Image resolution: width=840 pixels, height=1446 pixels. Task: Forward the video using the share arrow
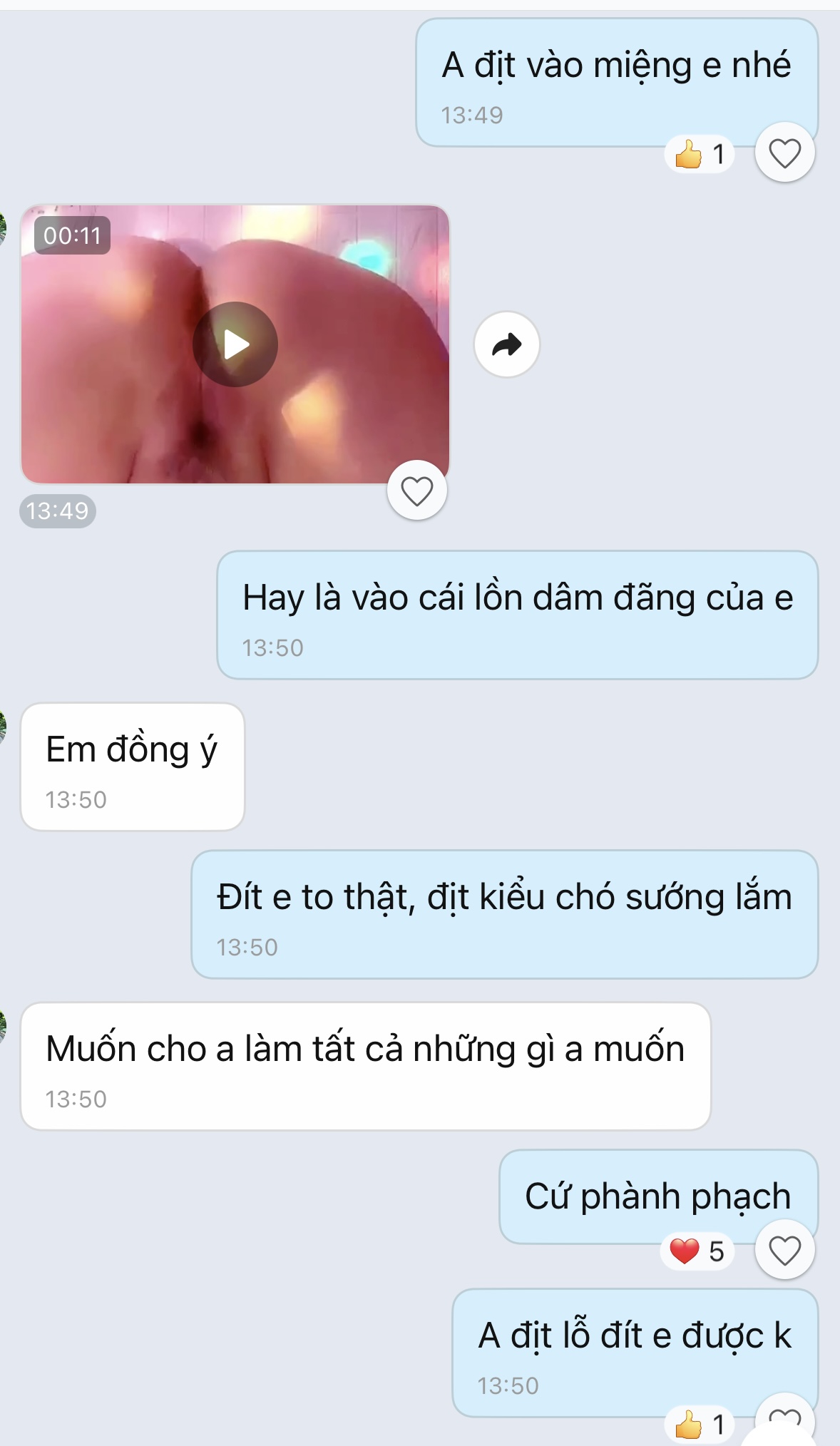point(507,344)
